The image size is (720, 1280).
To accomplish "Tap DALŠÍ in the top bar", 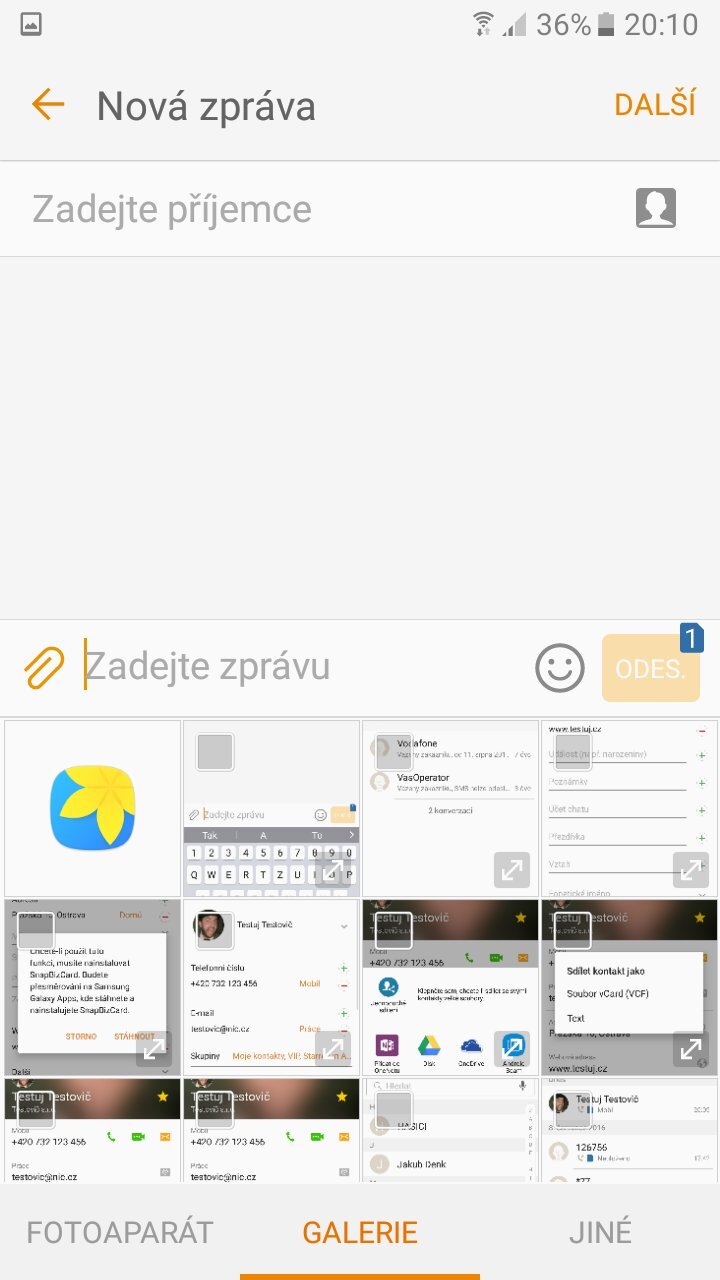I will pyautogui.click(x=654, y=105).
